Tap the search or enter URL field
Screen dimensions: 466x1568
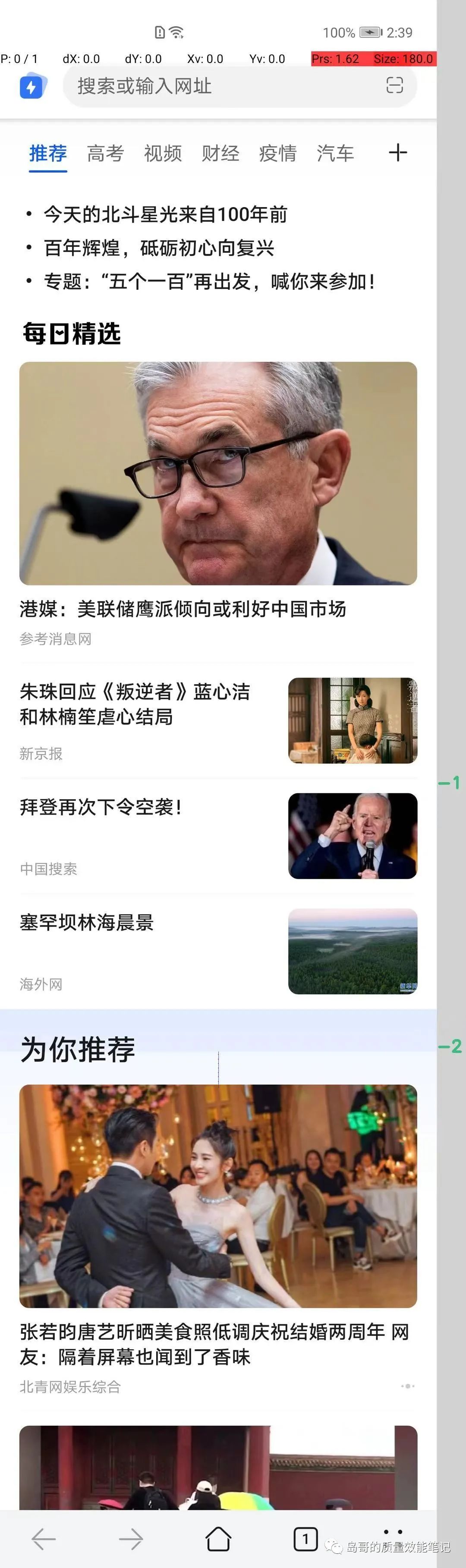point(219,86)
